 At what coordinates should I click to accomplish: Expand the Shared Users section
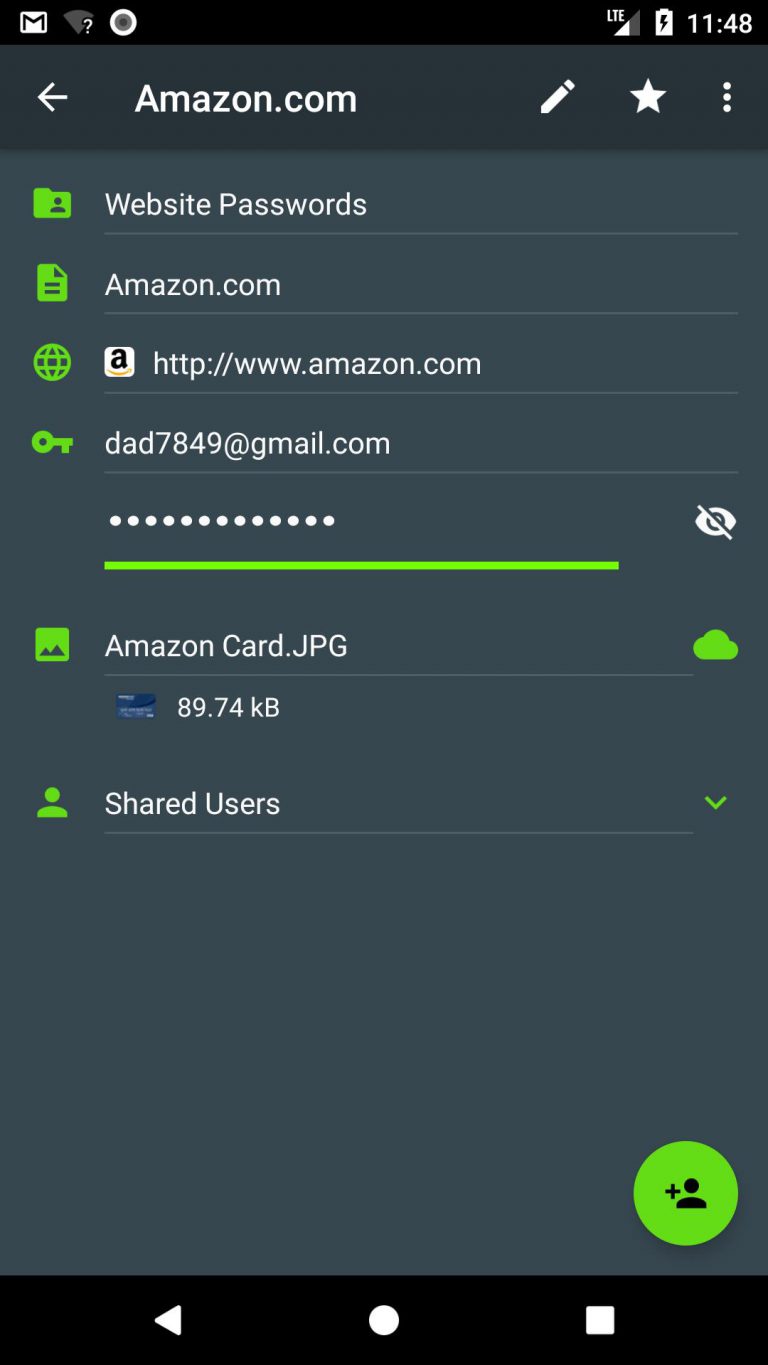tap(716, 803)
